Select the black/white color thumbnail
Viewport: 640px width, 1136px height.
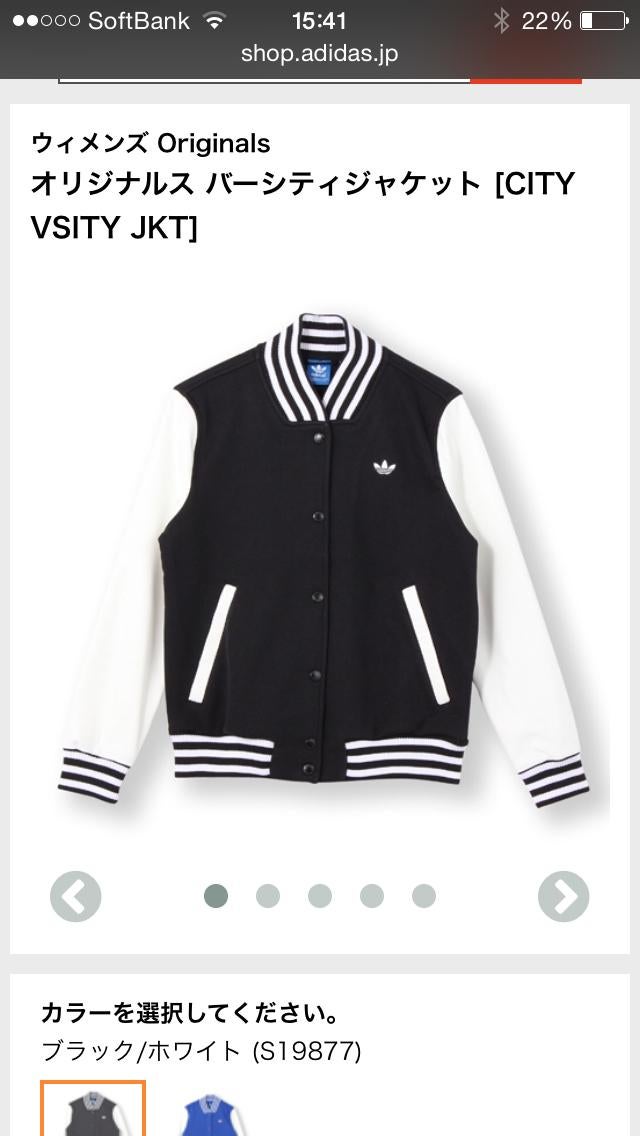pos(93,1108)
